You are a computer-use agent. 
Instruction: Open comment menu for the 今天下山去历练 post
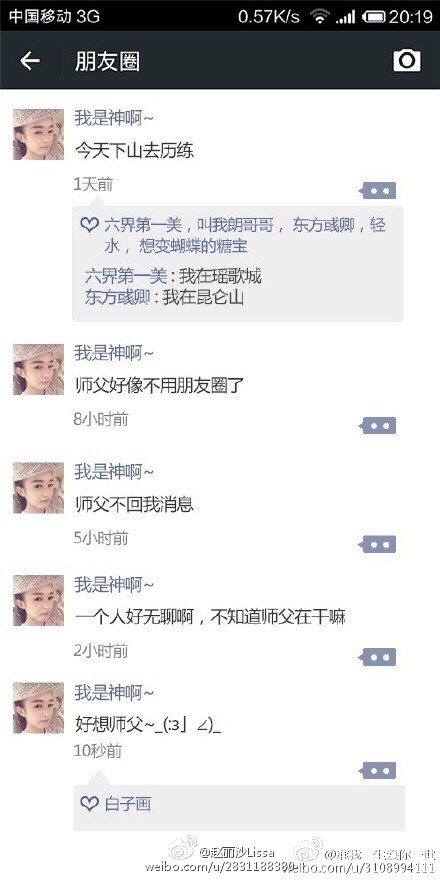pyautogui.click(x=378, y=191)
